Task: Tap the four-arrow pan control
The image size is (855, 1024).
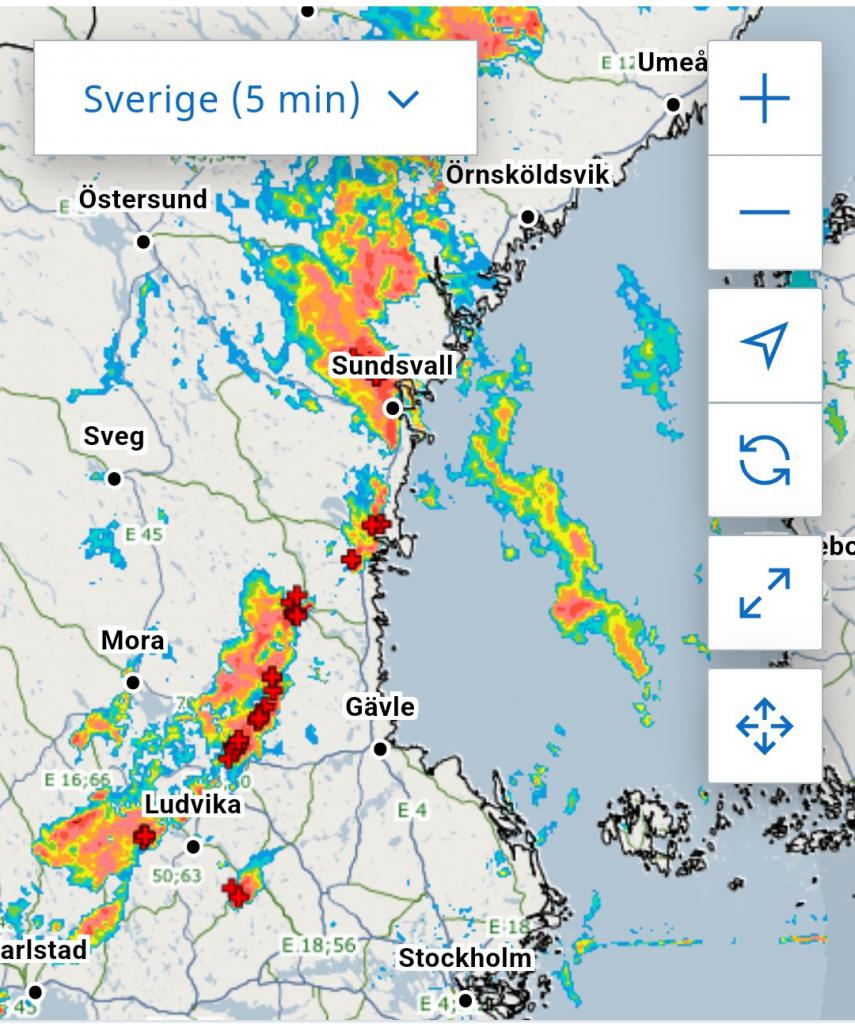Action: tap(764, 726)
